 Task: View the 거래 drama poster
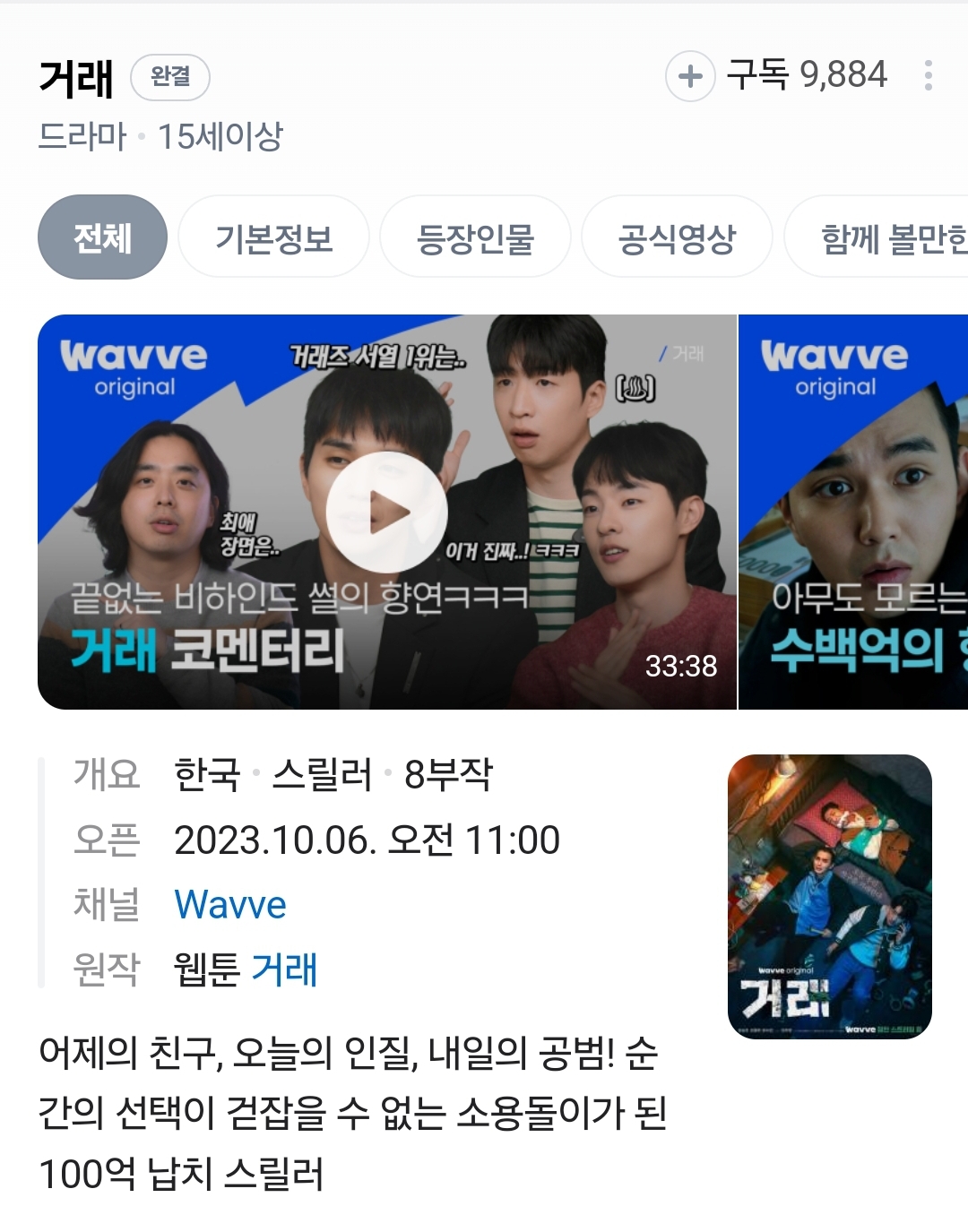pos(829,896)
